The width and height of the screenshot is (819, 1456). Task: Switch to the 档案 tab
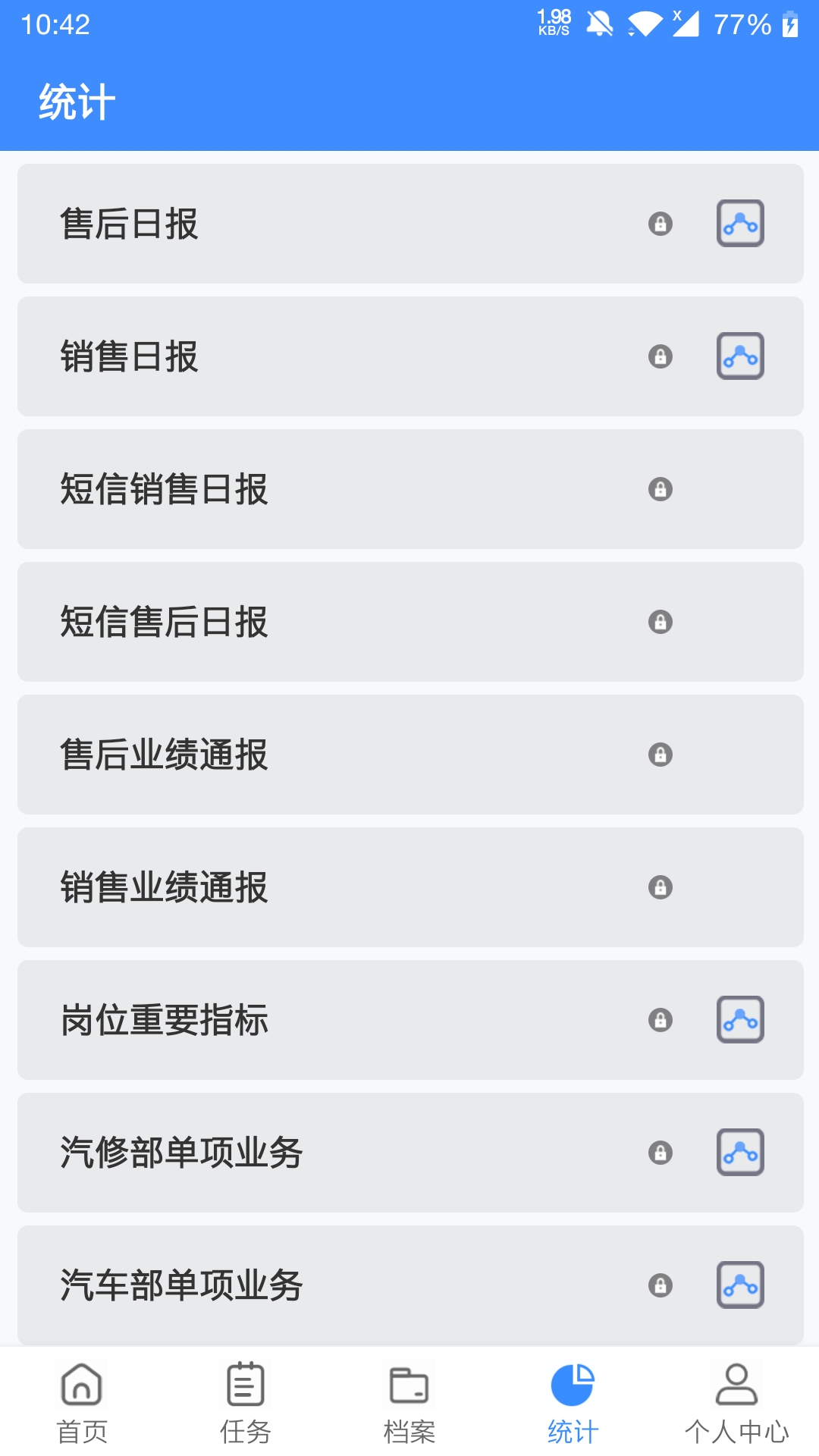coord(409,1403)
